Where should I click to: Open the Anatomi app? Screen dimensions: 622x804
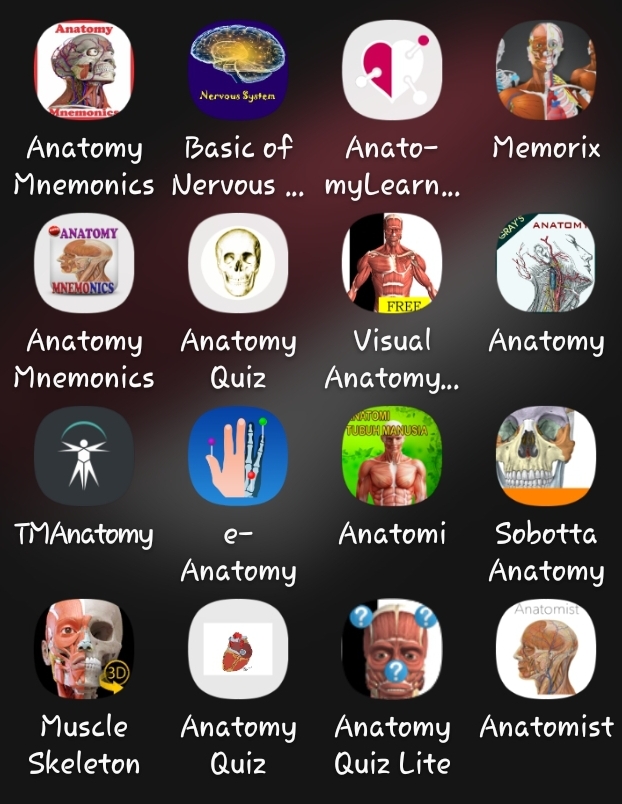392,456
